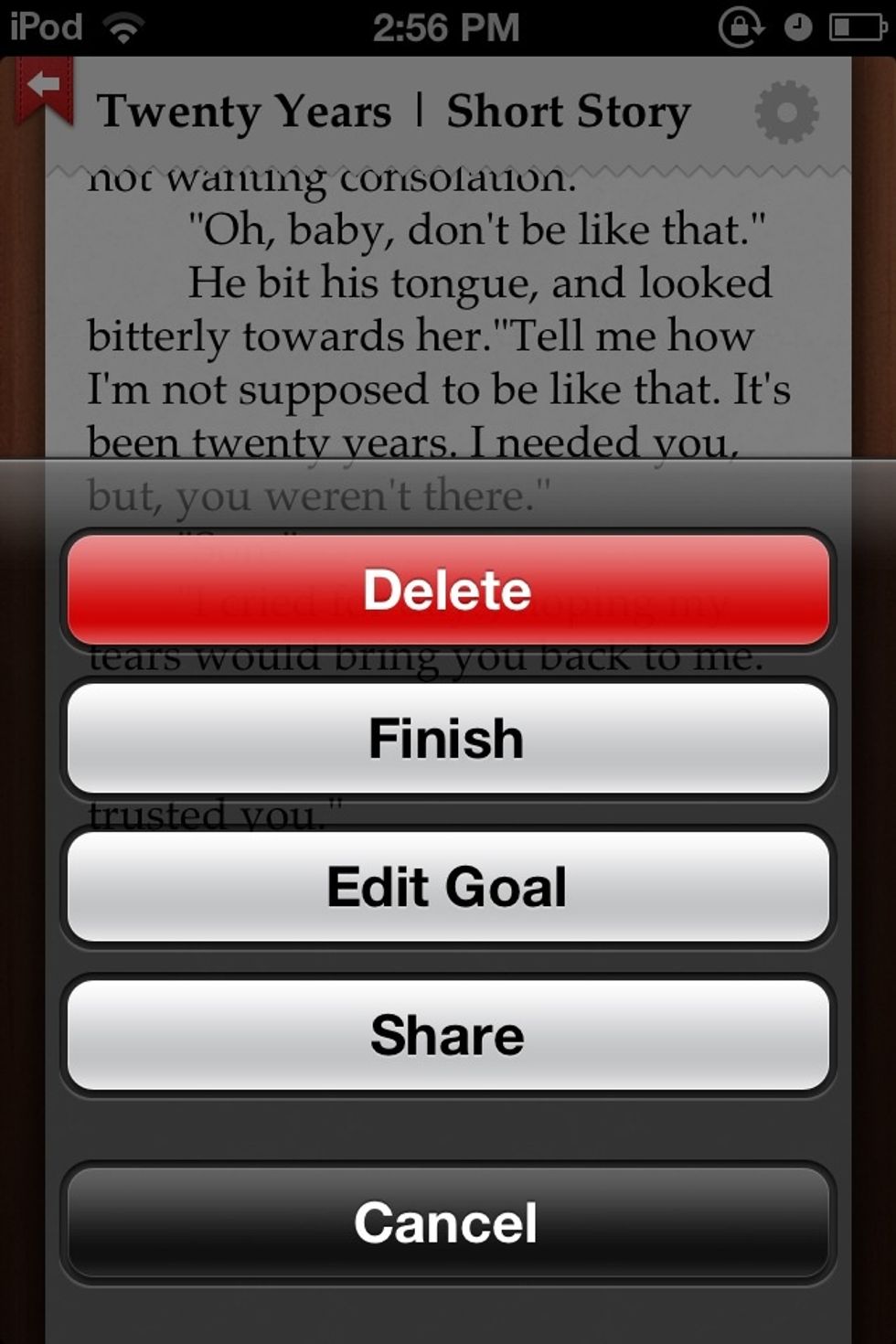The width and height of the screenshot is (896, 1344).
Task: Tap the zigzag paper edge below the header
Action: (447, 167)
